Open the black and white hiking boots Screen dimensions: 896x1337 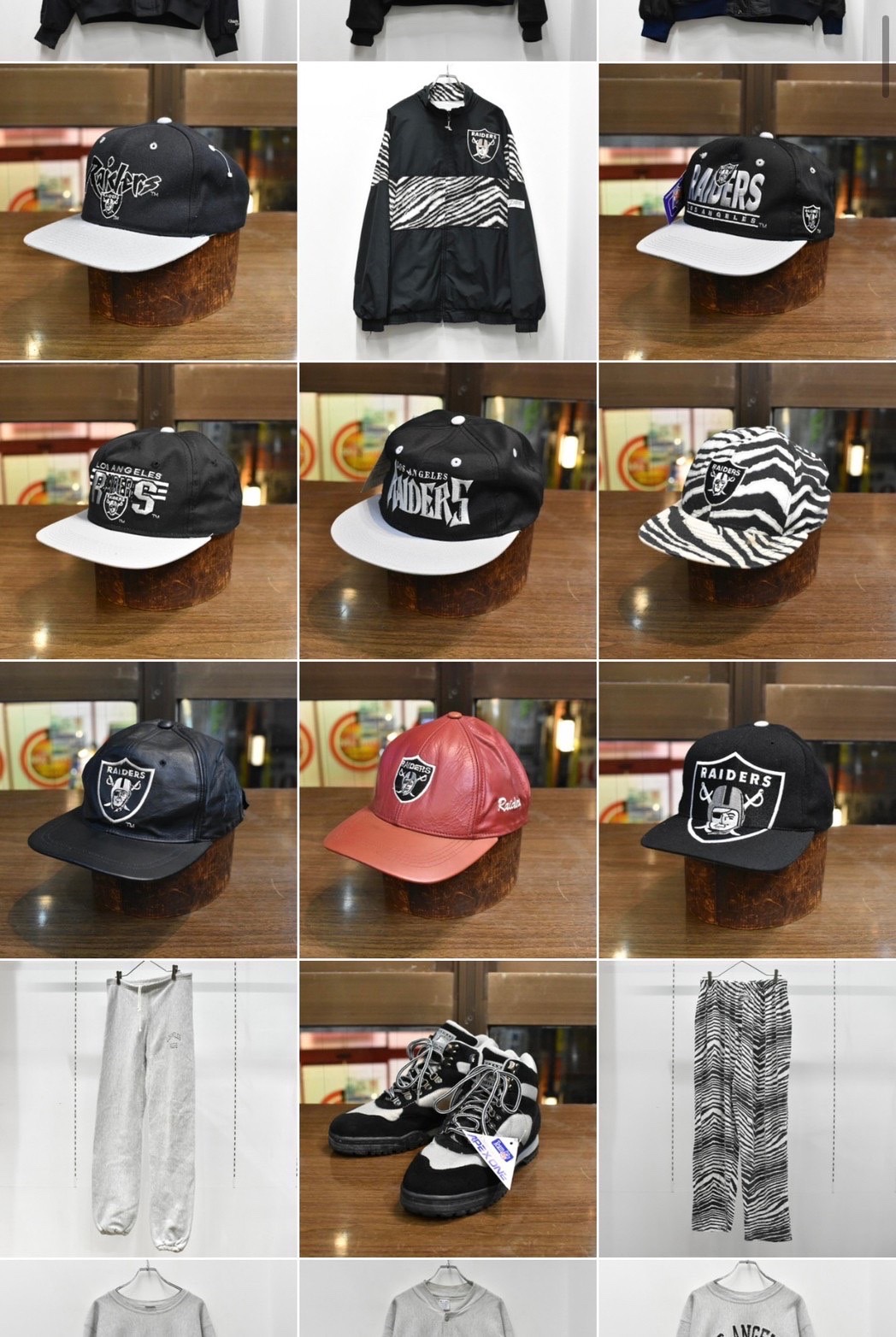[447, 1108]
